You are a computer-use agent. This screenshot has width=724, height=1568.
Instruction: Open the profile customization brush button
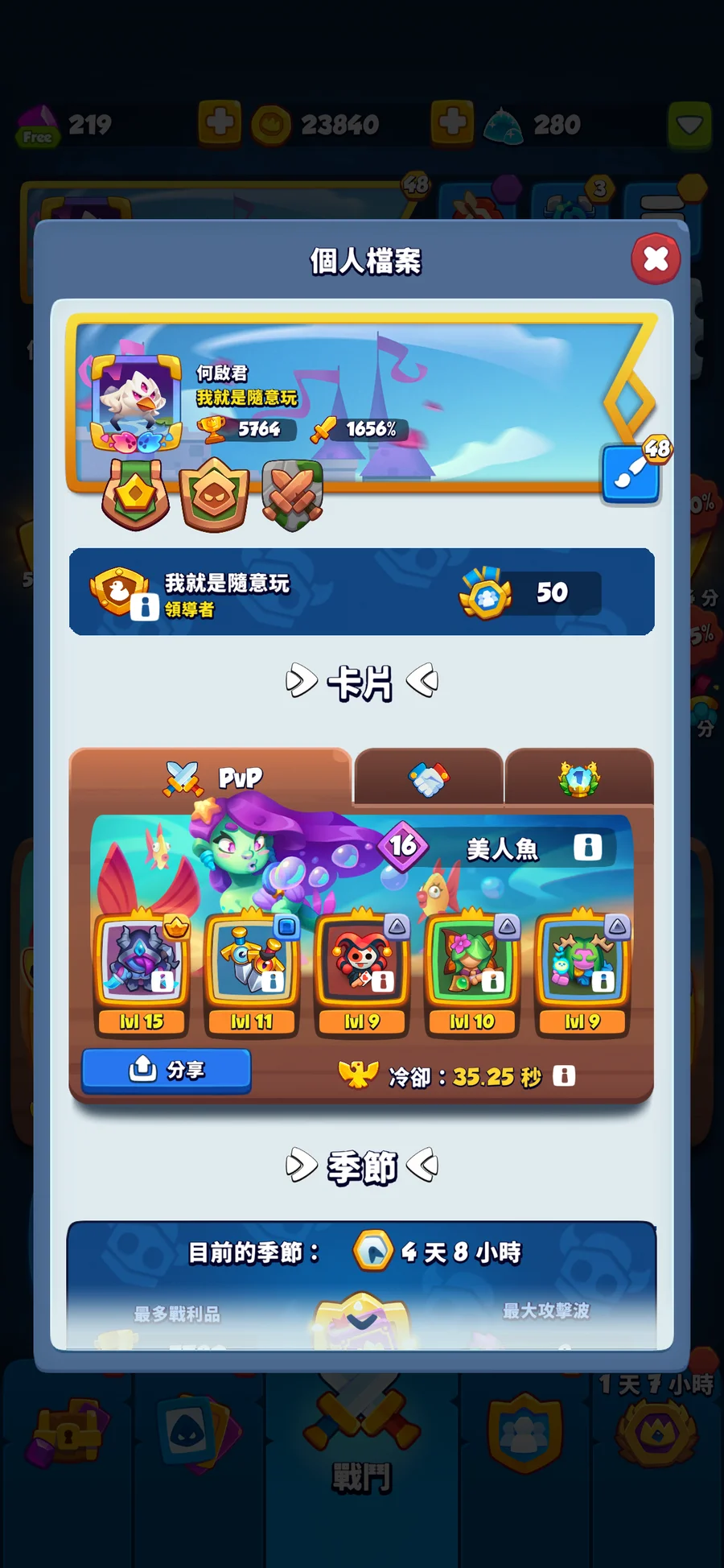[631, 476]
